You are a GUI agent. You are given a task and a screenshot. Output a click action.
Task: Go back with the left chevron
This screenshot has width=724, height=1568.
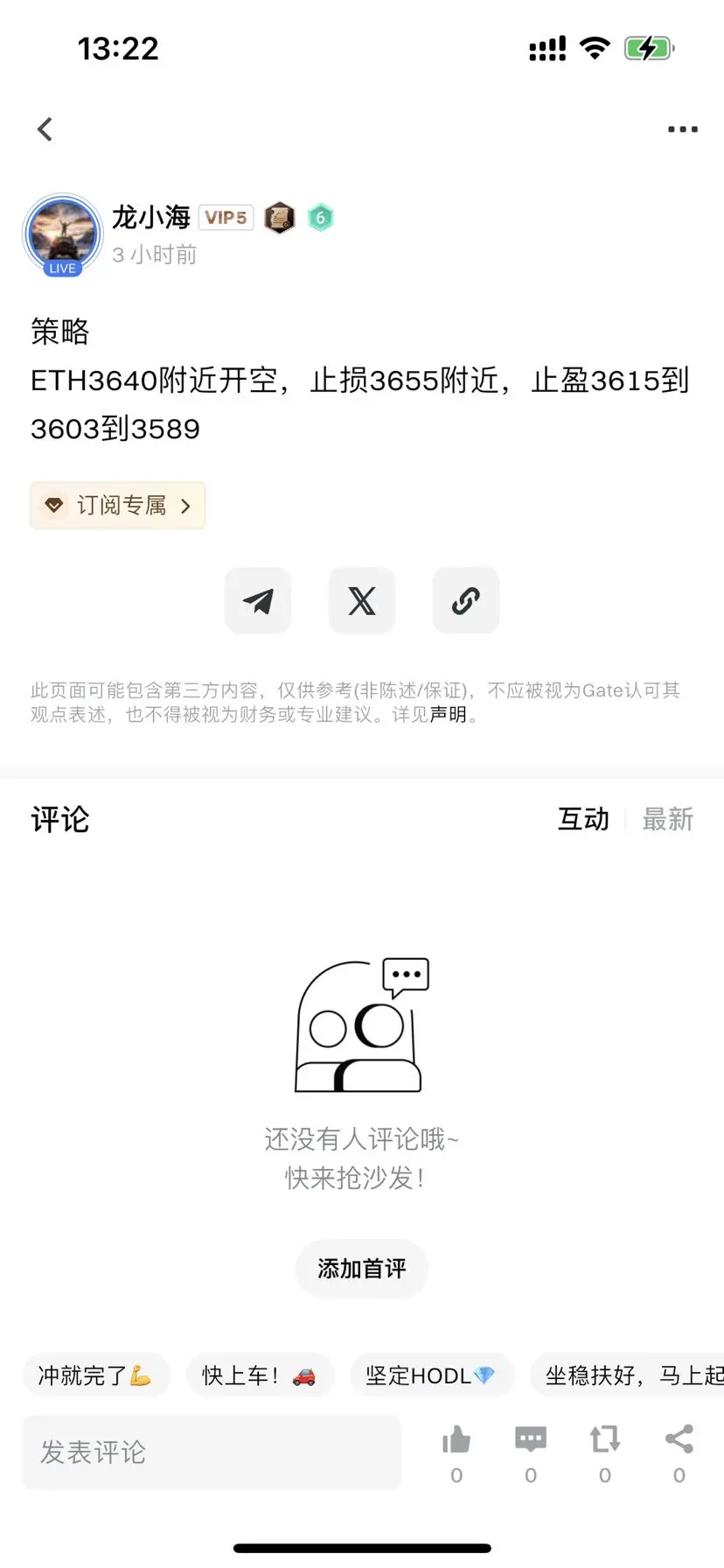click(45, 129)
